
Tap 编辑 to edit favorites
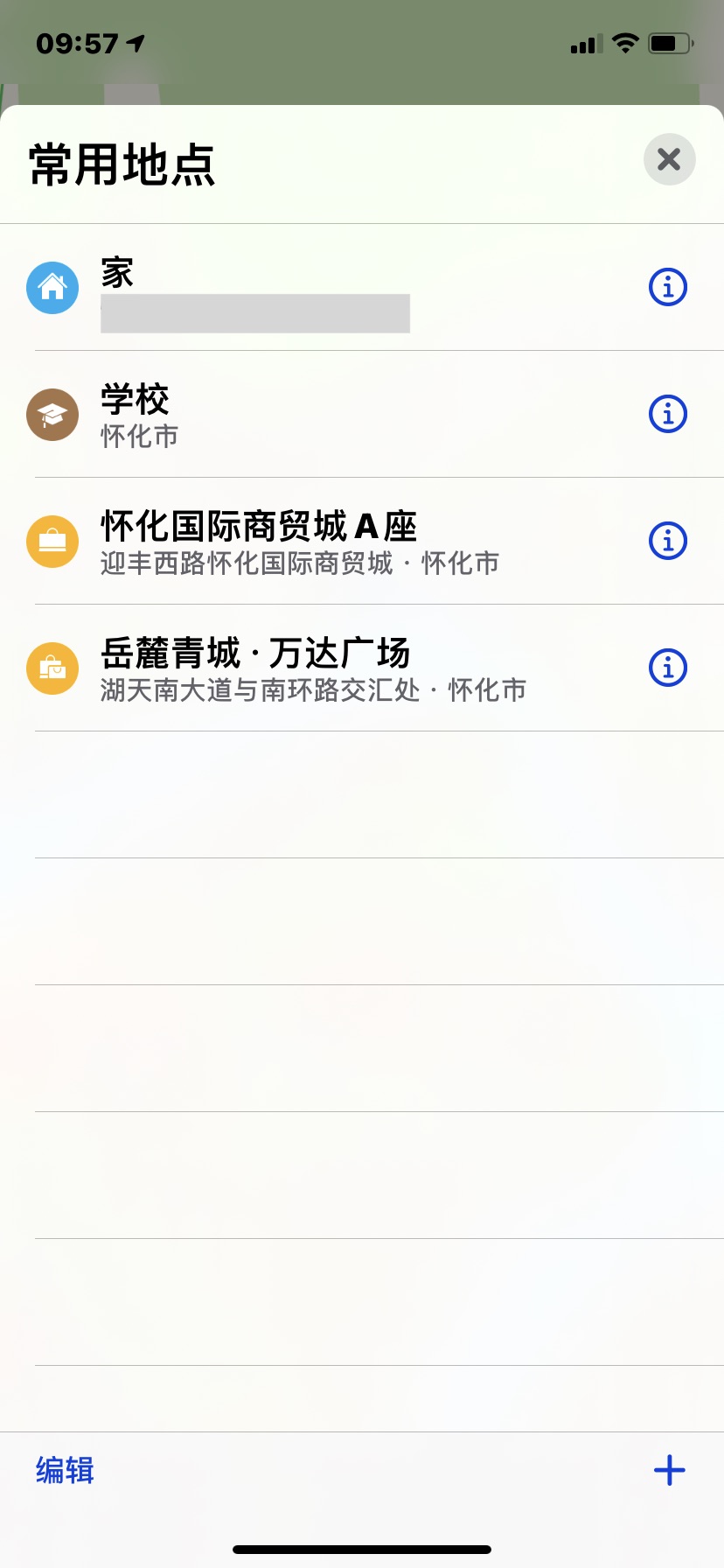click(65, 1470)
